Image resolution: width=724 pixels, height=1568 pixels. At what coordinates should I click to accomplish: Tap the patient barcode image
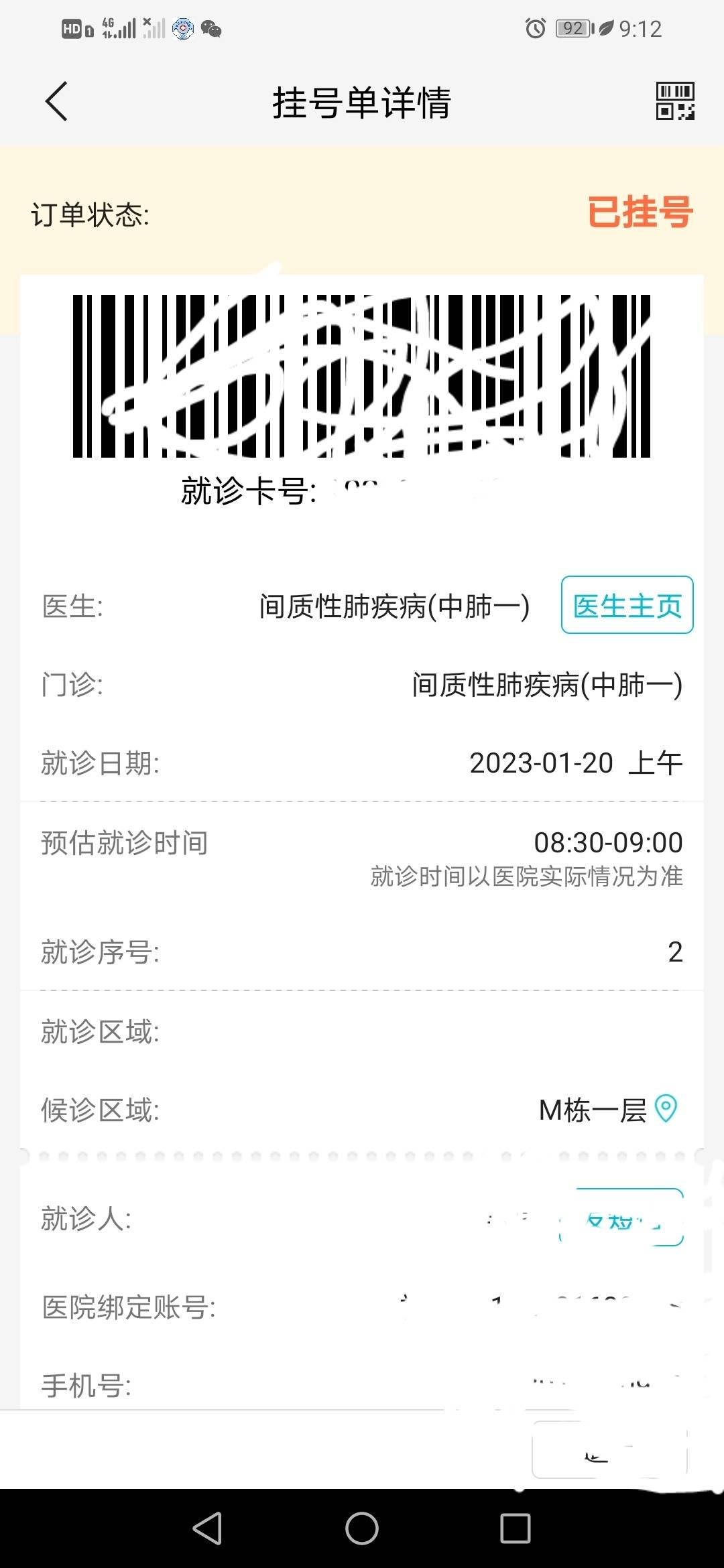362,375
